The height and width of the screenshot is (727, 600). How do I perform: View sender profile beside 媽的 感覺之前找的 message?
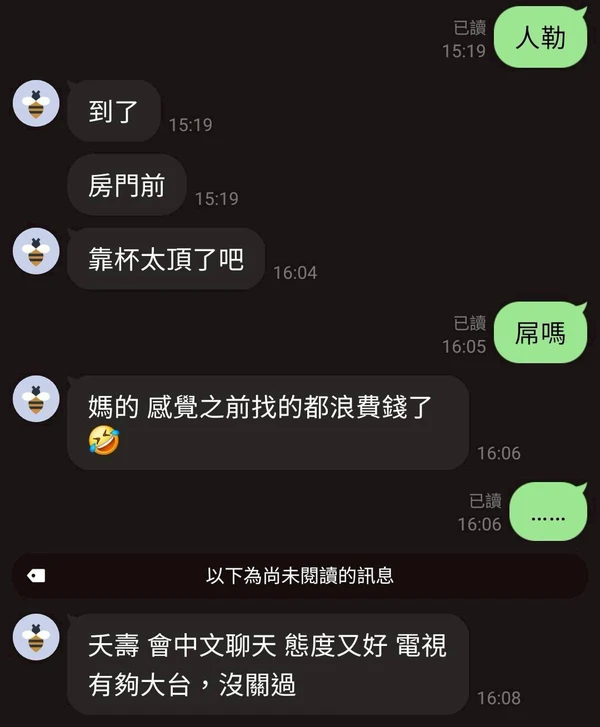click(36, 399)
